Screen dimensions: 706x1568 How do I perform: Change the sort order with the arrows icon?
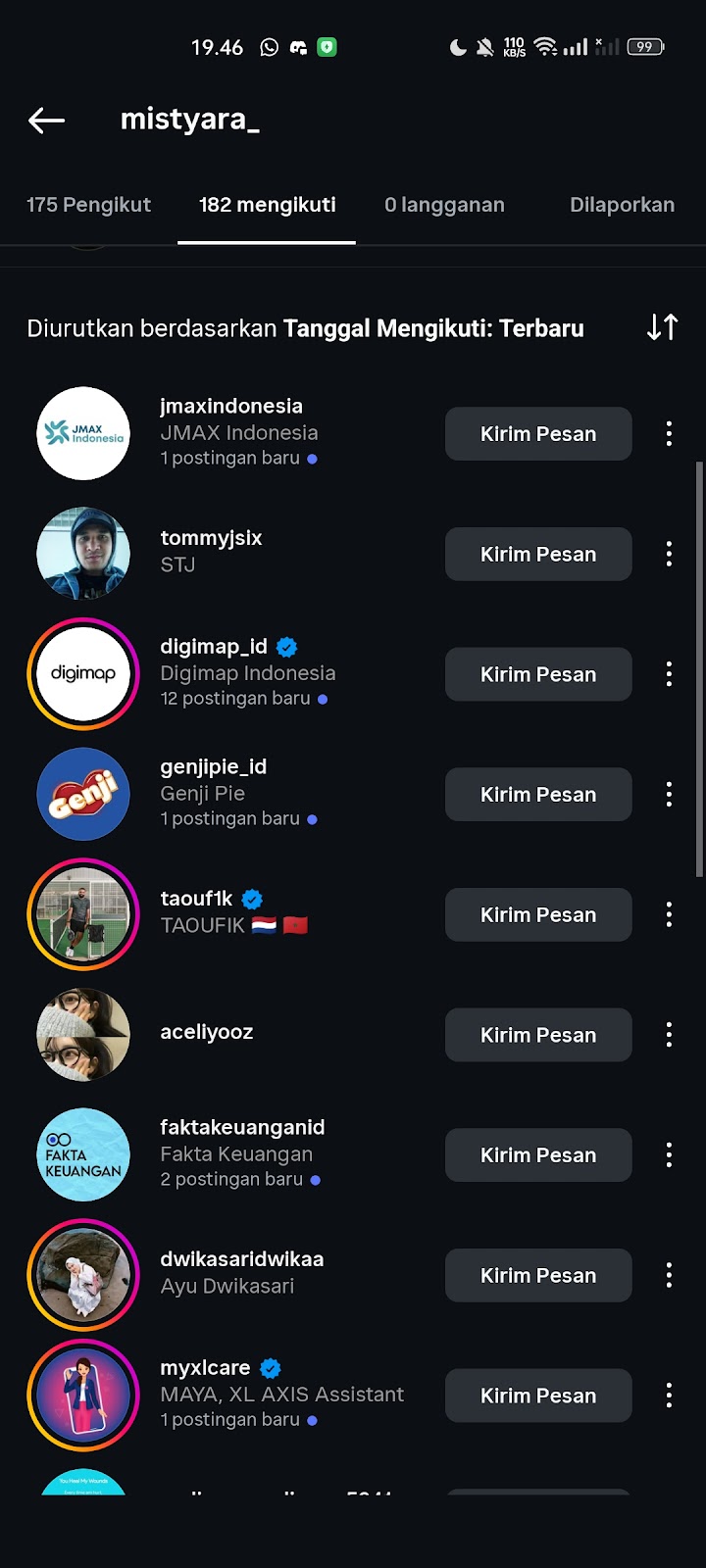pyautogui.click(x=663, y=327)
